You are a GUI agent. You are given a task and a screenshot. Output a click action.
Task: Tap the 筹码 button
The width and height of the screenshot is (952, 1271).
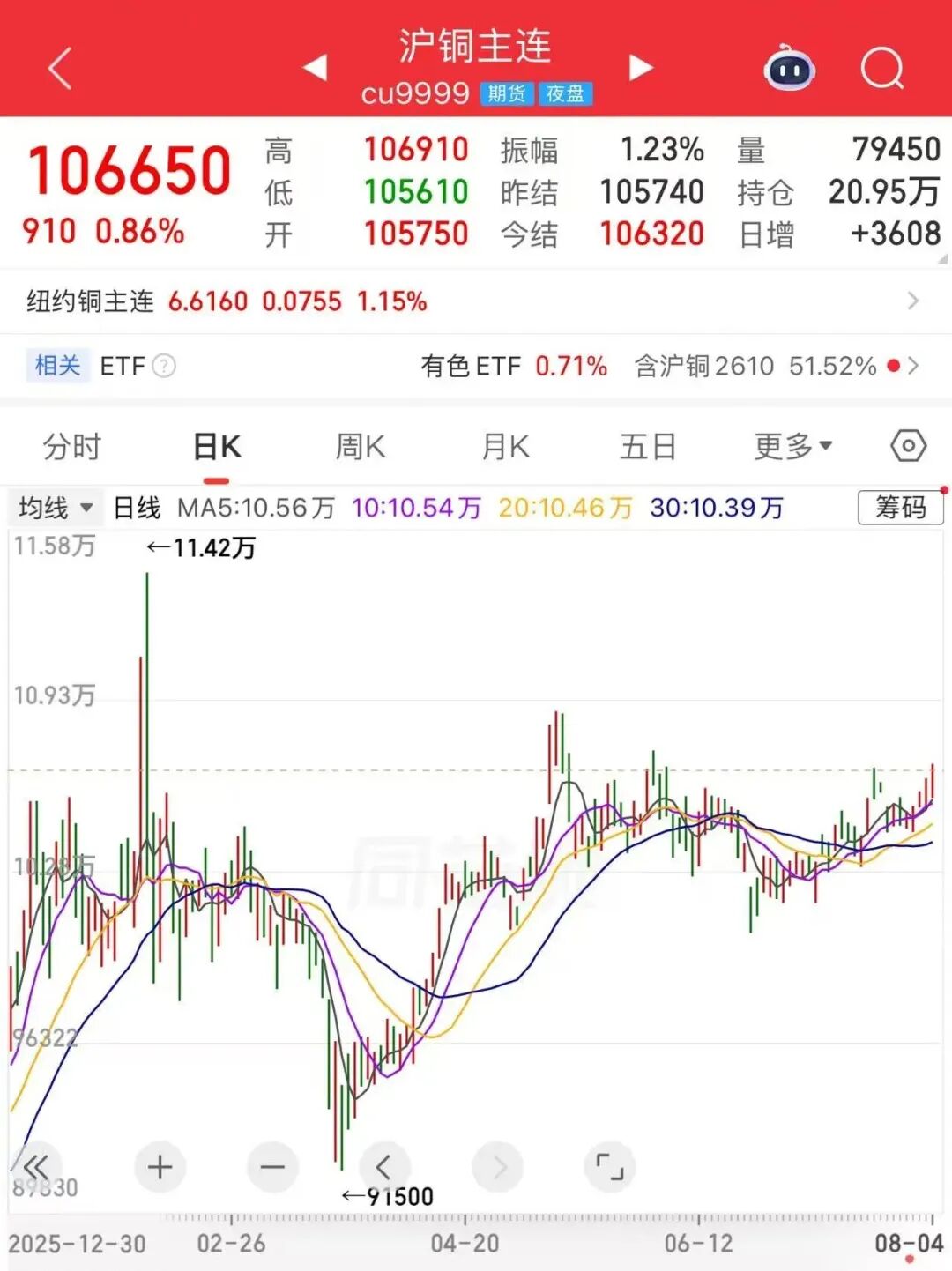pos(900,508)
